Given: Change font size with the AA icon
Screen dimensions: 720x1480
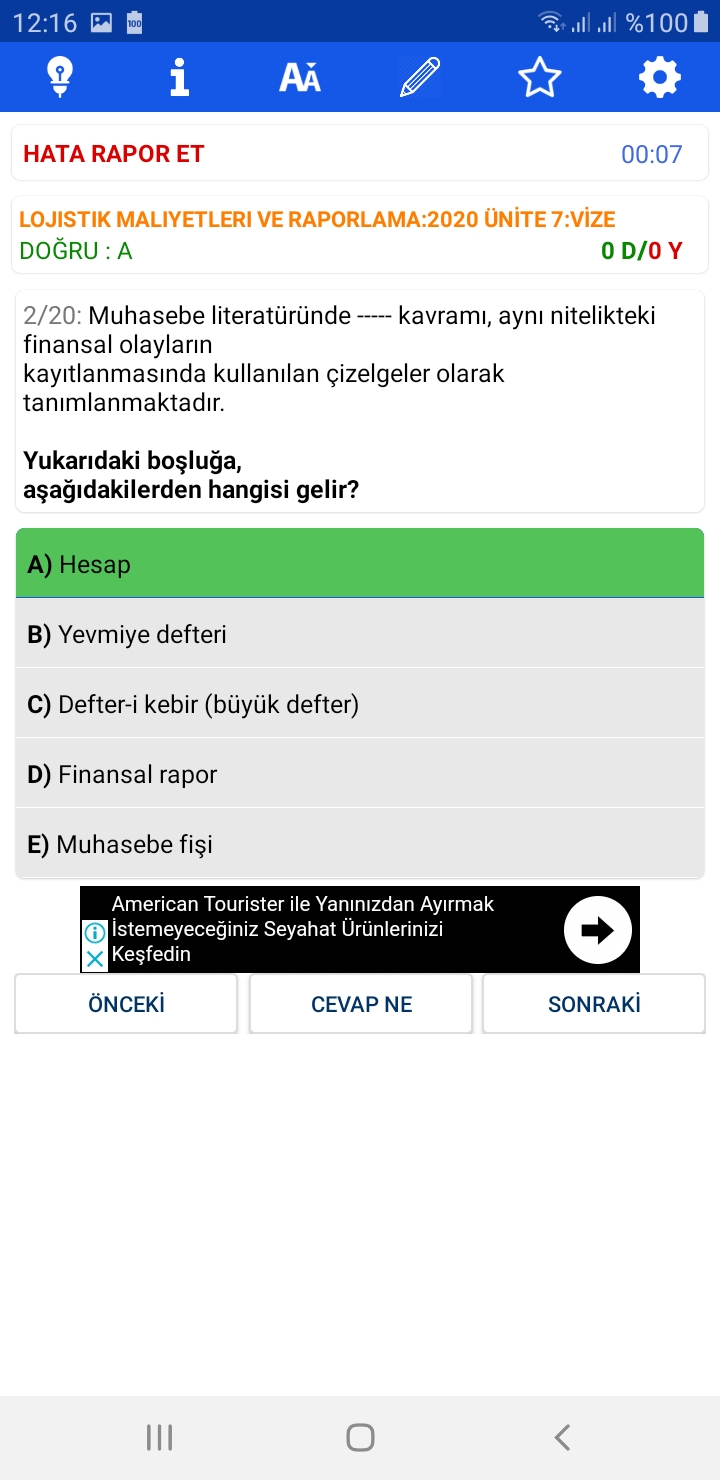Looking at the screenshot, I should tap(300, 77).
